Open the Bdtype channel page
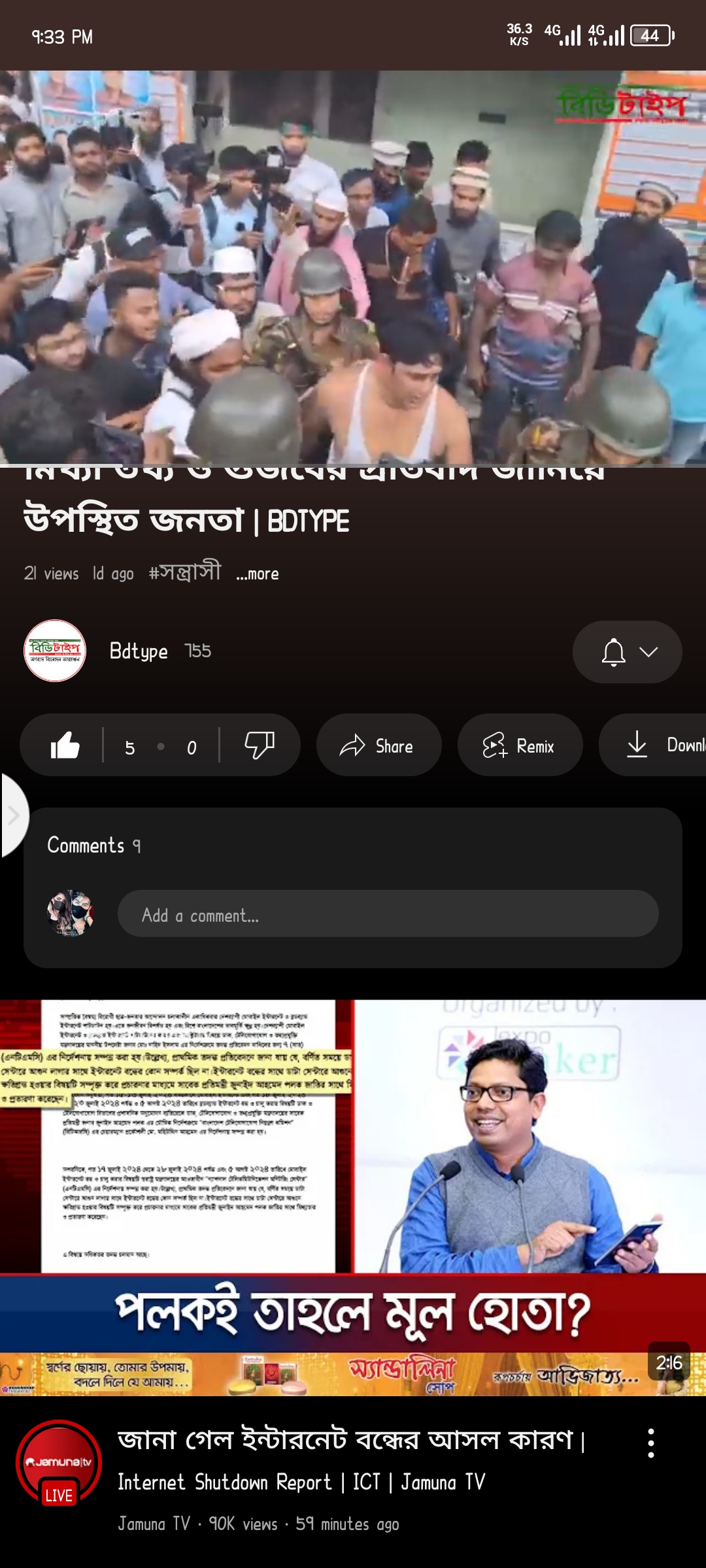706x1568 pixels. tap(55, 651)
